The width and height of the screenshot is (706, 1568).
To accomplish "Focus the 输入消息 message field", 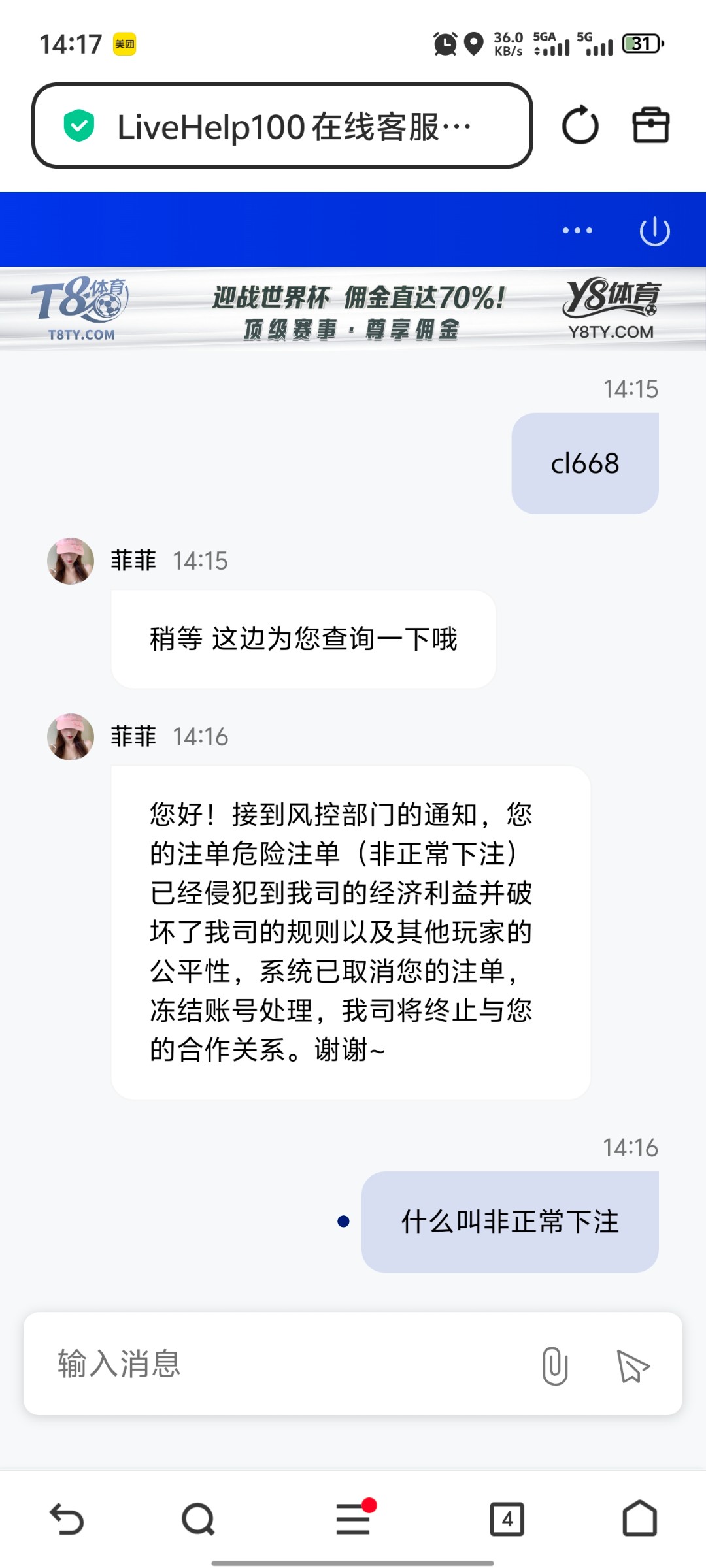I will [281, 1364].
